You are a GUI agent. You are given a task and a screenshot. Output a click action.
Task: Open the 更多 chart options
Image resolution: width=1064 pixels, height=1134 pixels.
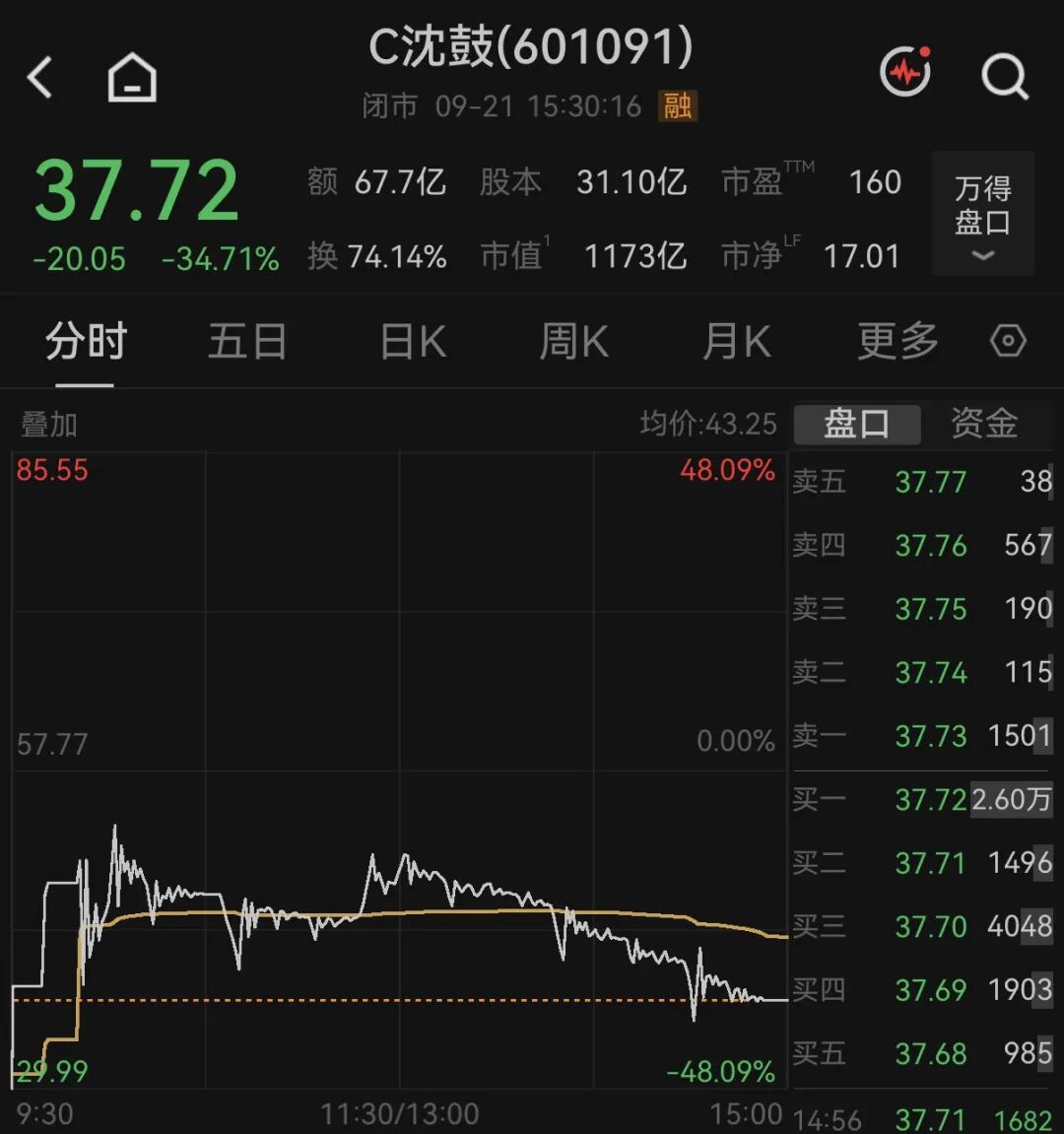tap(898, 341)
